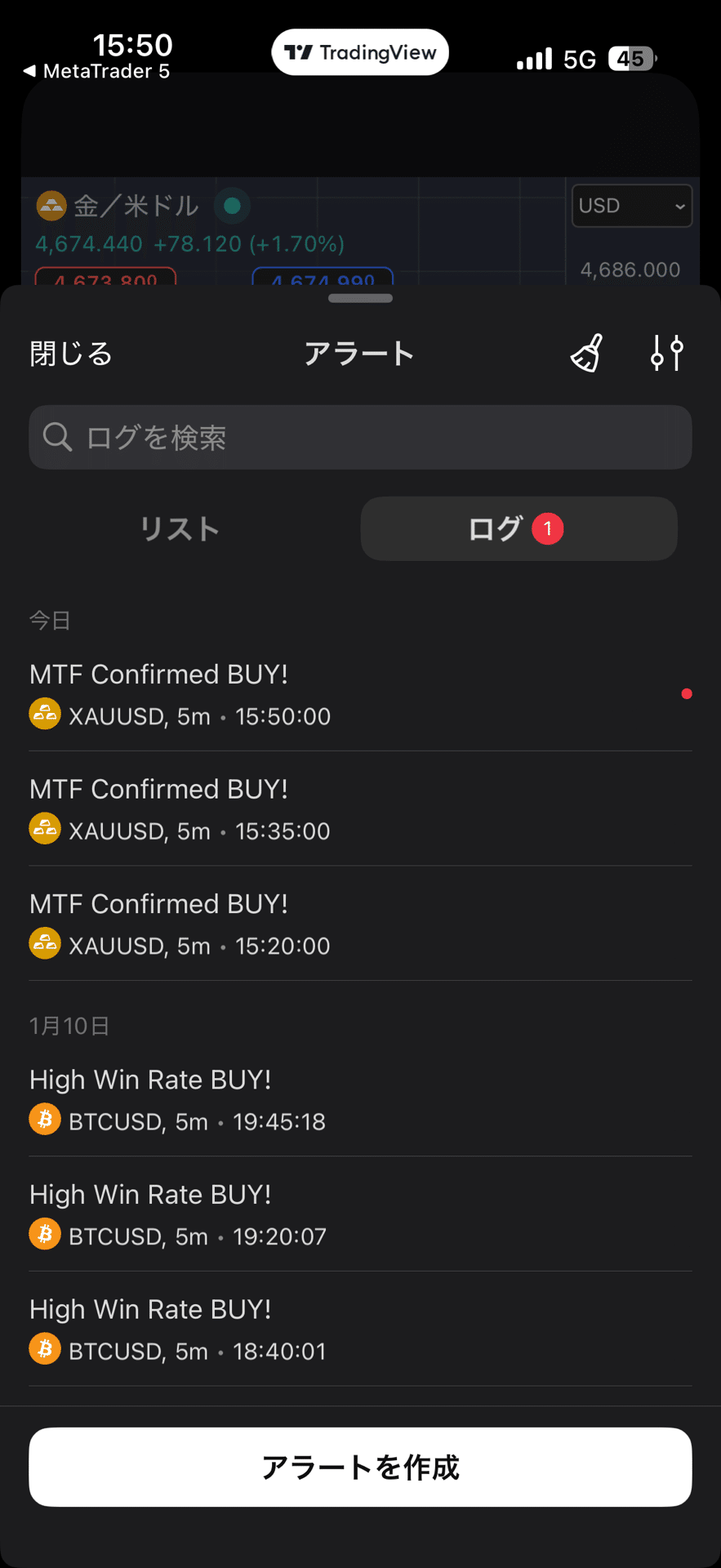Open the alert filter settings icon
The image size is (721, 1568).
(x=667, y=353)
